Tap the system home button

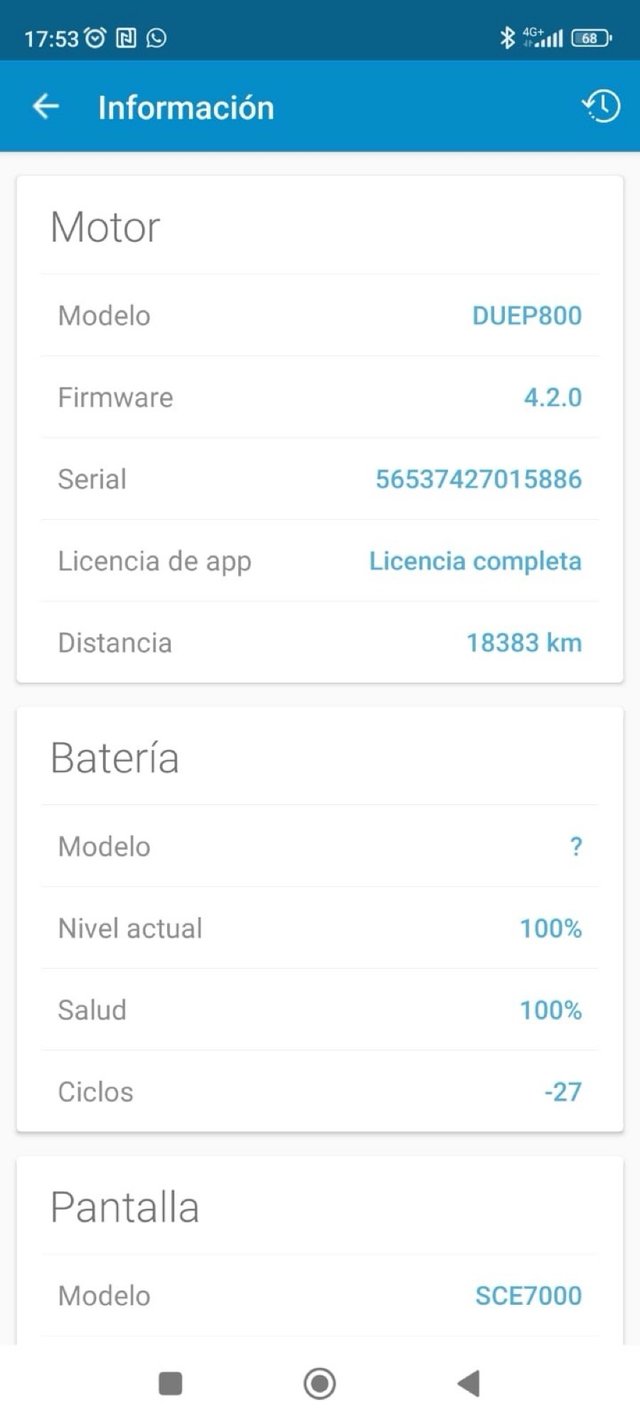click(x=319, y=1383)
